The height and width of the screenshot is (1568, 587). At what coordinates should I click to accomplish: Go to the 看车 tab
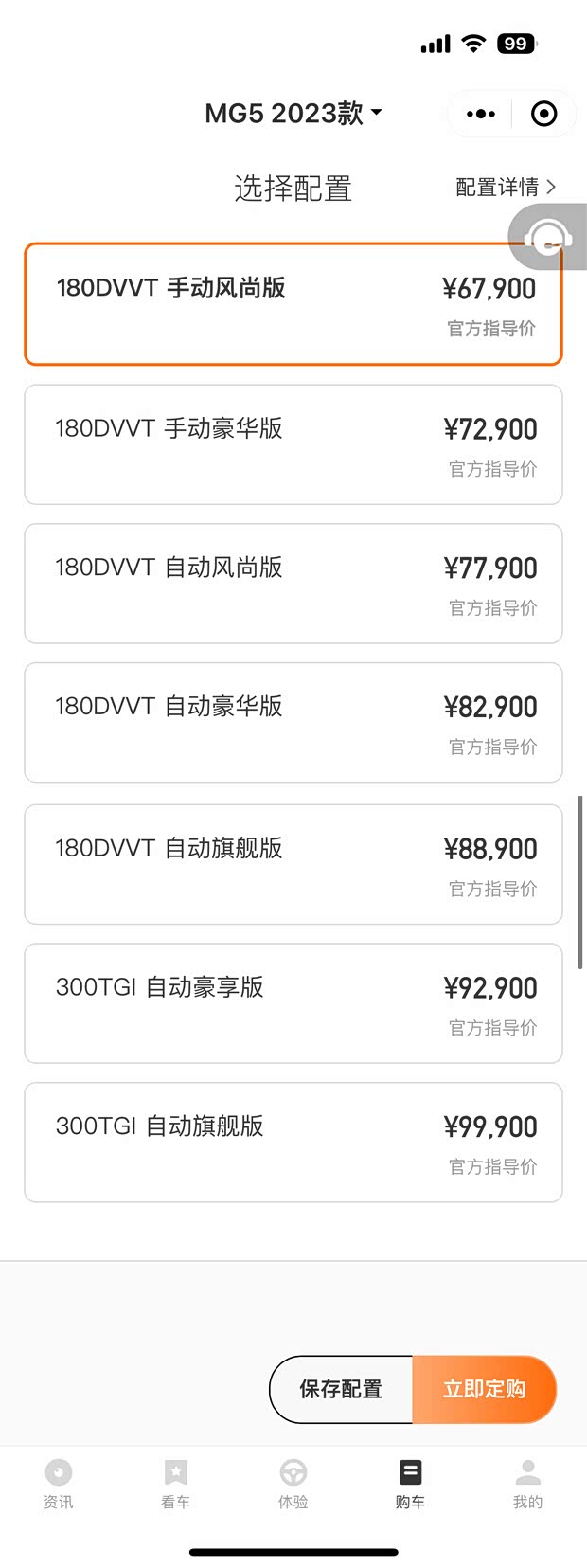point(176,1484)
